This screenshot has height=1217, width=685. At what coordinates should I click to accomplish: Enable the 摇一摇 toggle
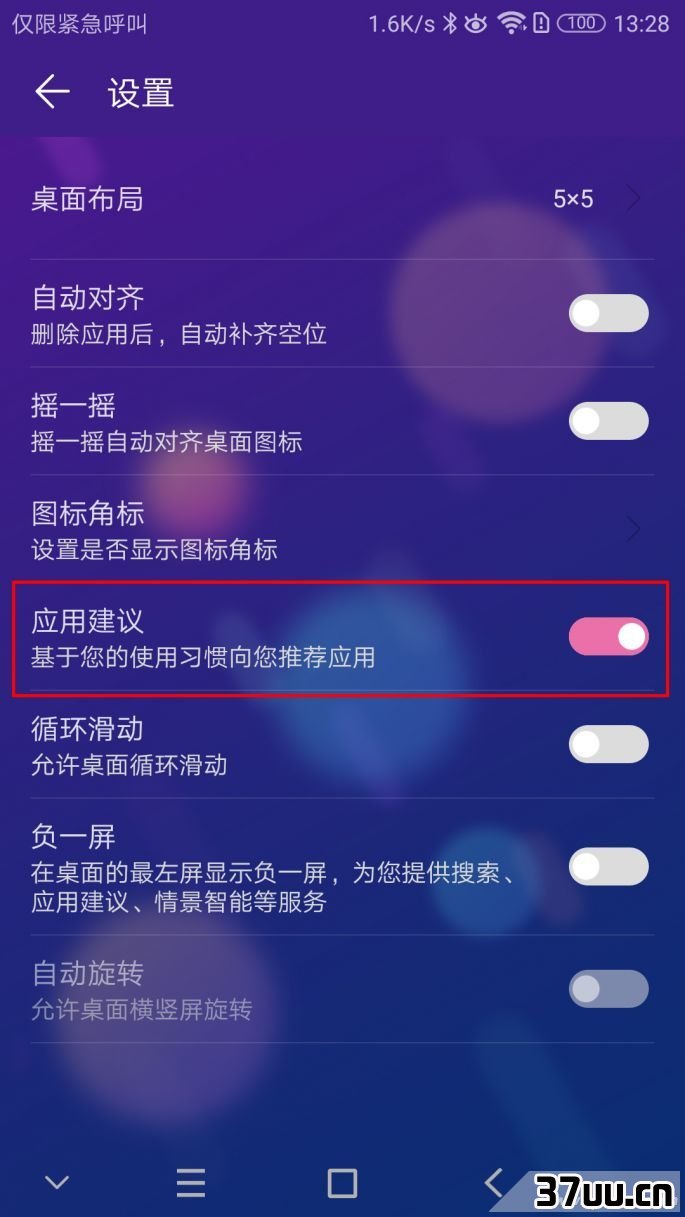point(608,421)
